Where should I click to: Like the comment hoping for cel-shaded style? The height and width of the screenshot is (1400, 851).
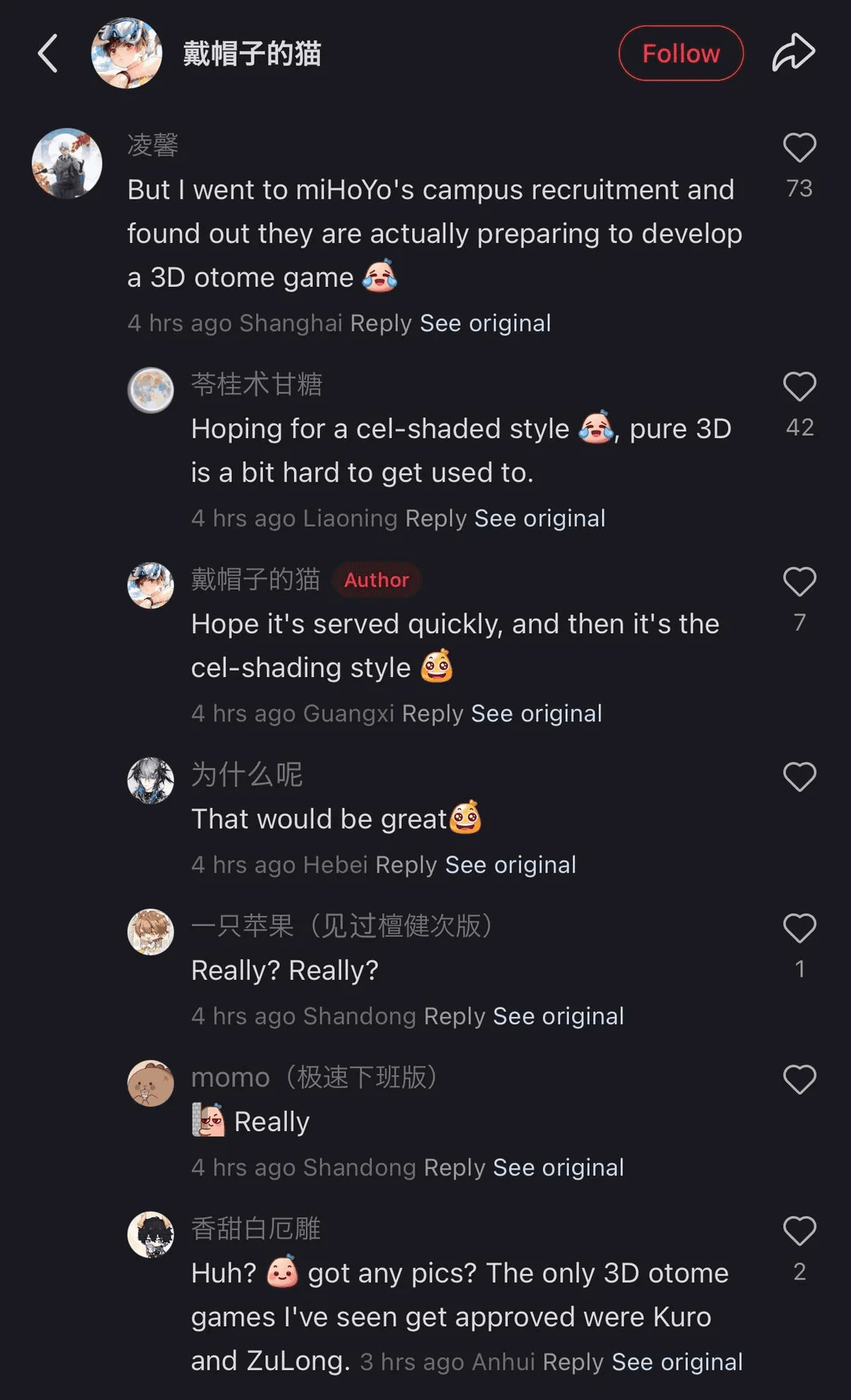point(799,387)
